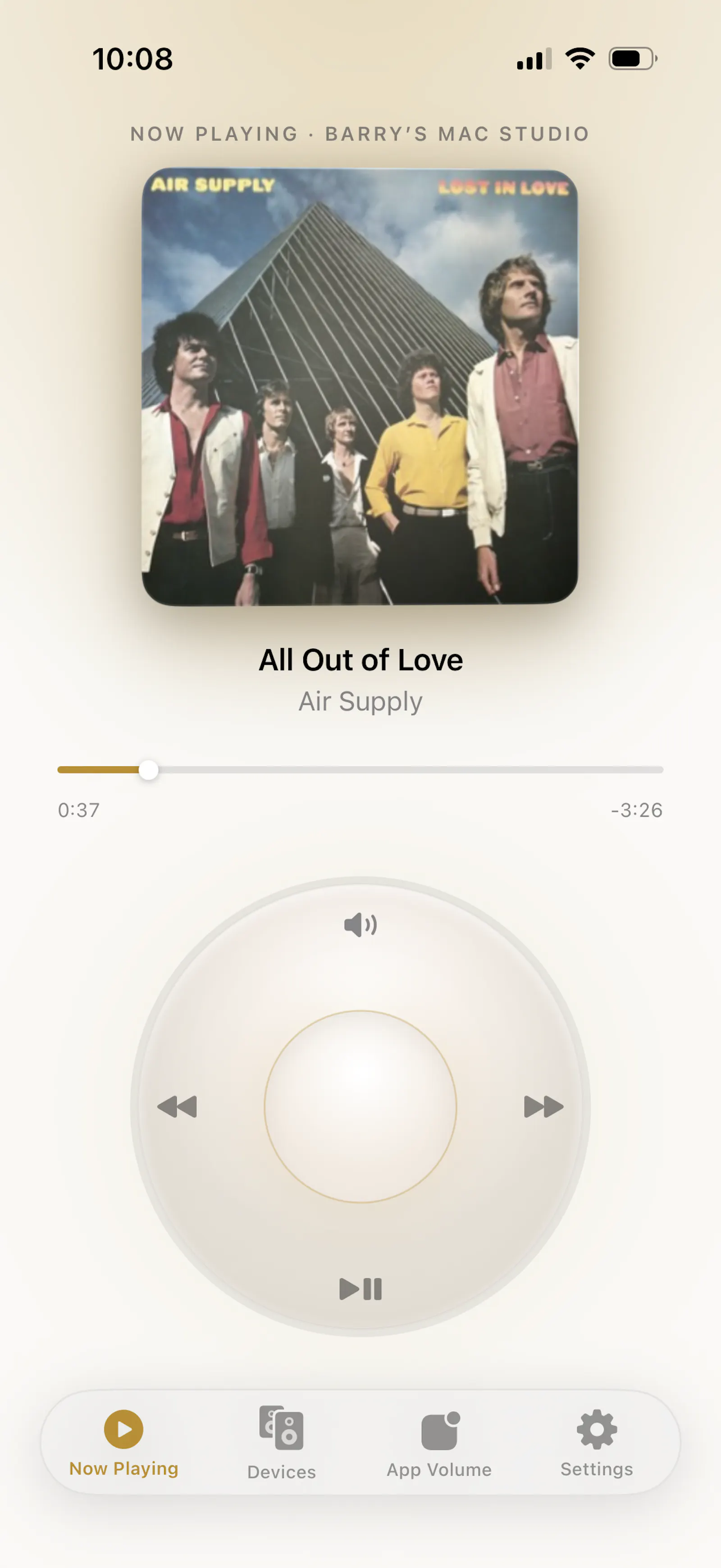Go to the Settings tab
The width and height of the screenshot is (721, 1568).
596,1443
